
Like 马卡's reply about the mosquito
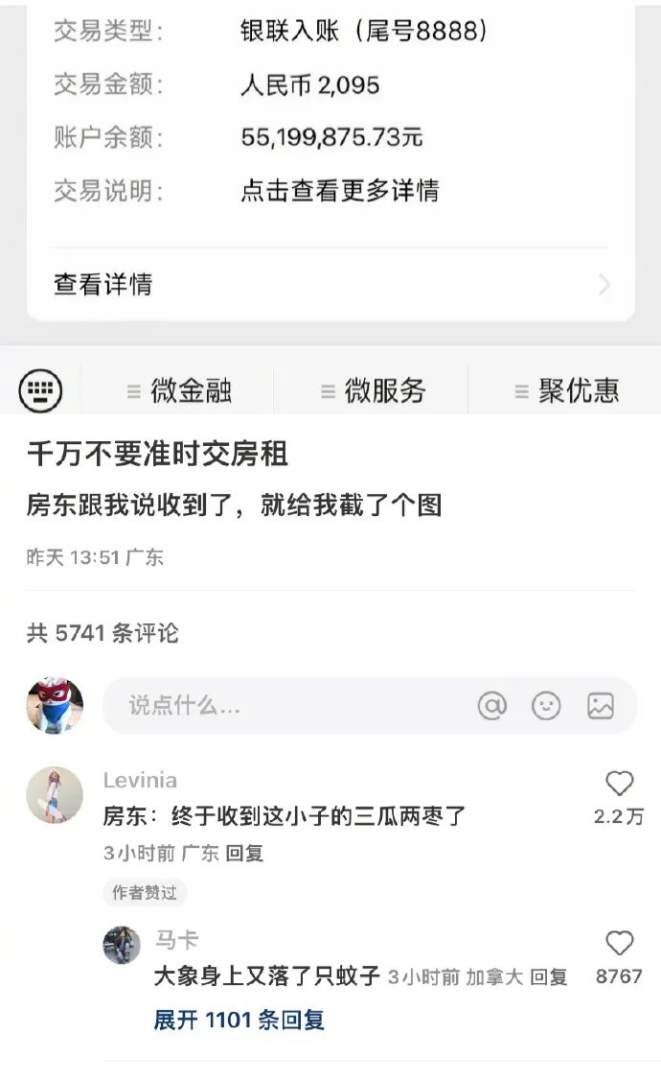[620, 942]
